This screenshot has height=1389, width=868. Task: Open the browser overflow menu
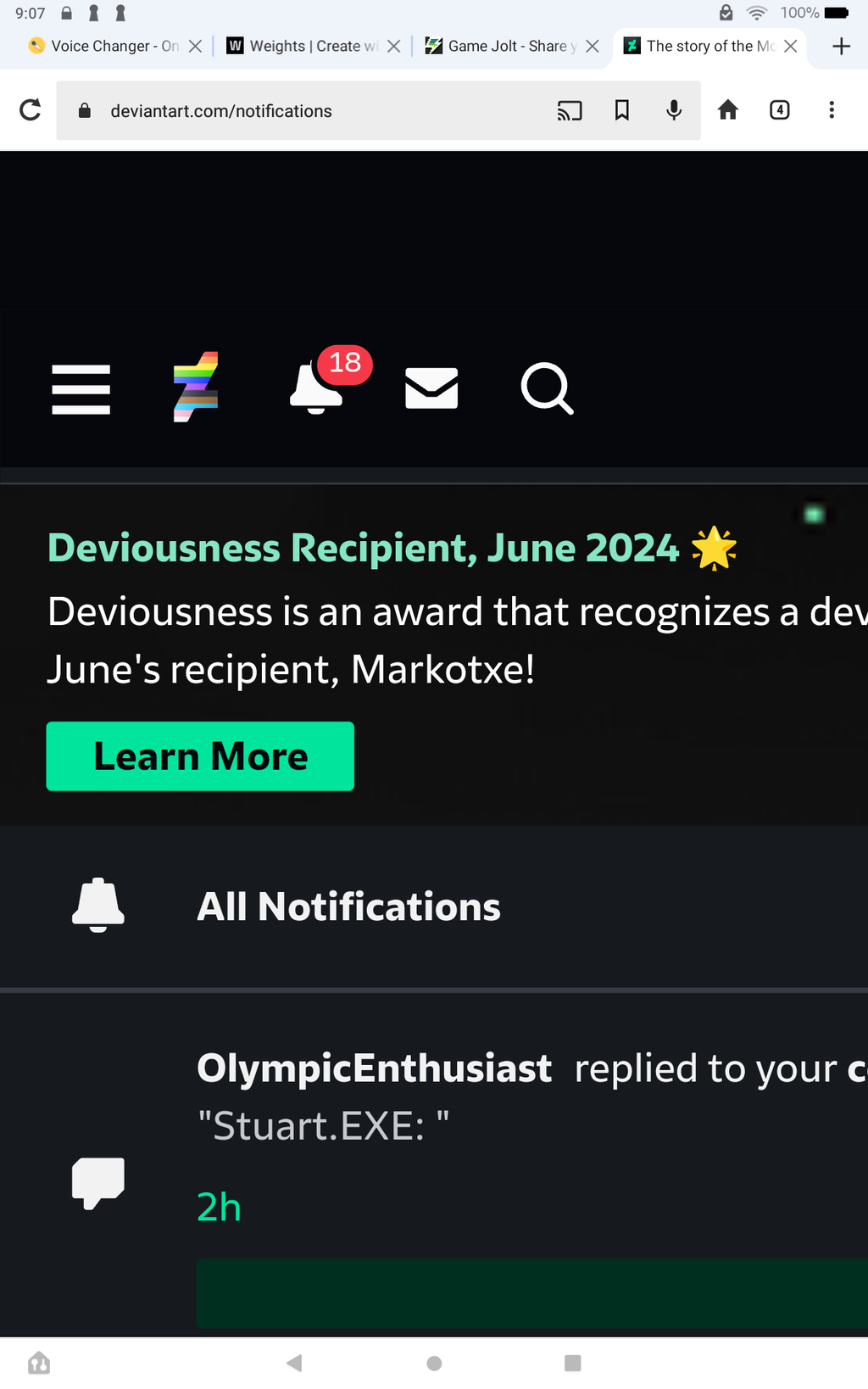pos(832,110)
